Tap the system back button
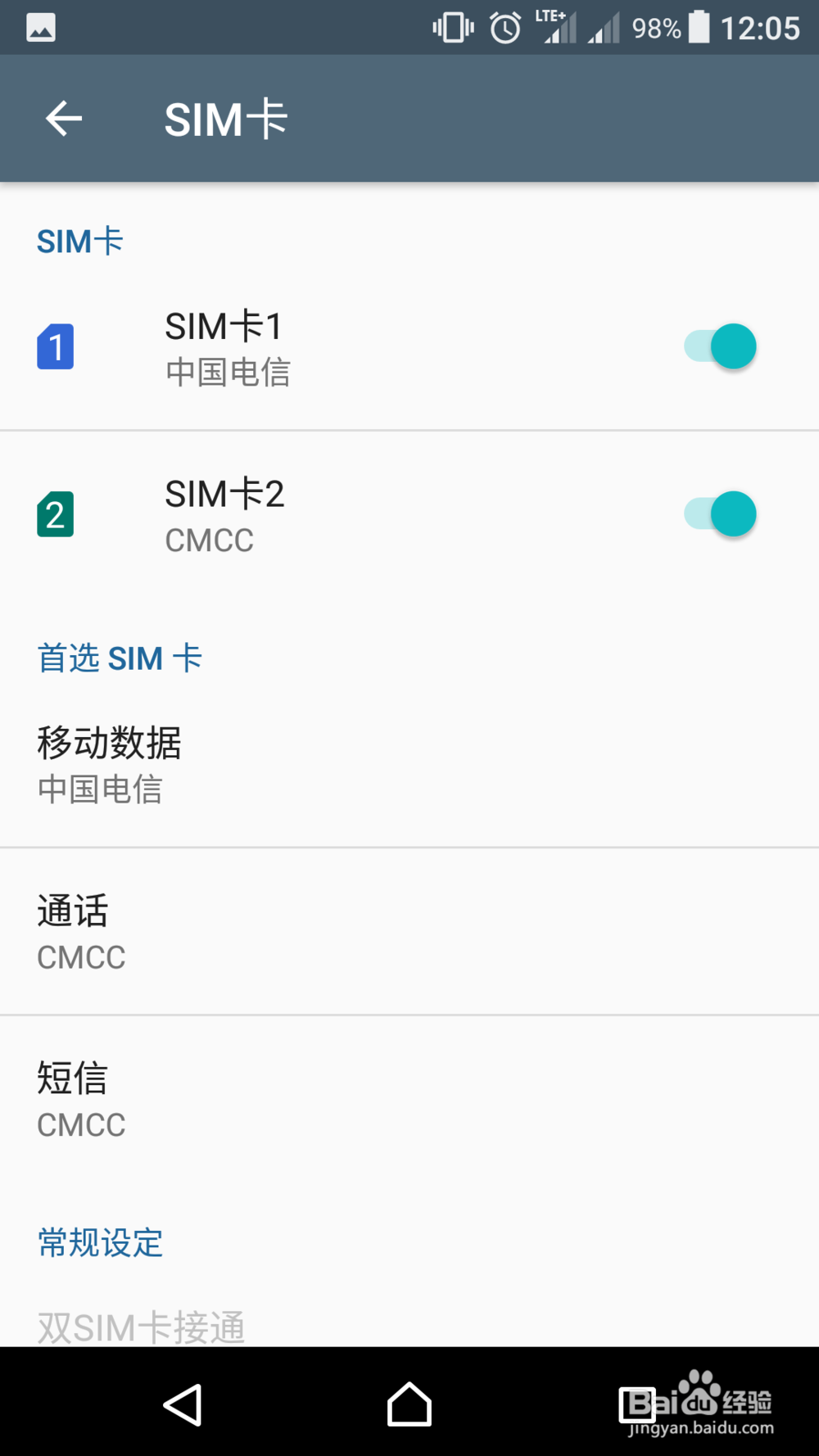 (x=183, y=1404)
